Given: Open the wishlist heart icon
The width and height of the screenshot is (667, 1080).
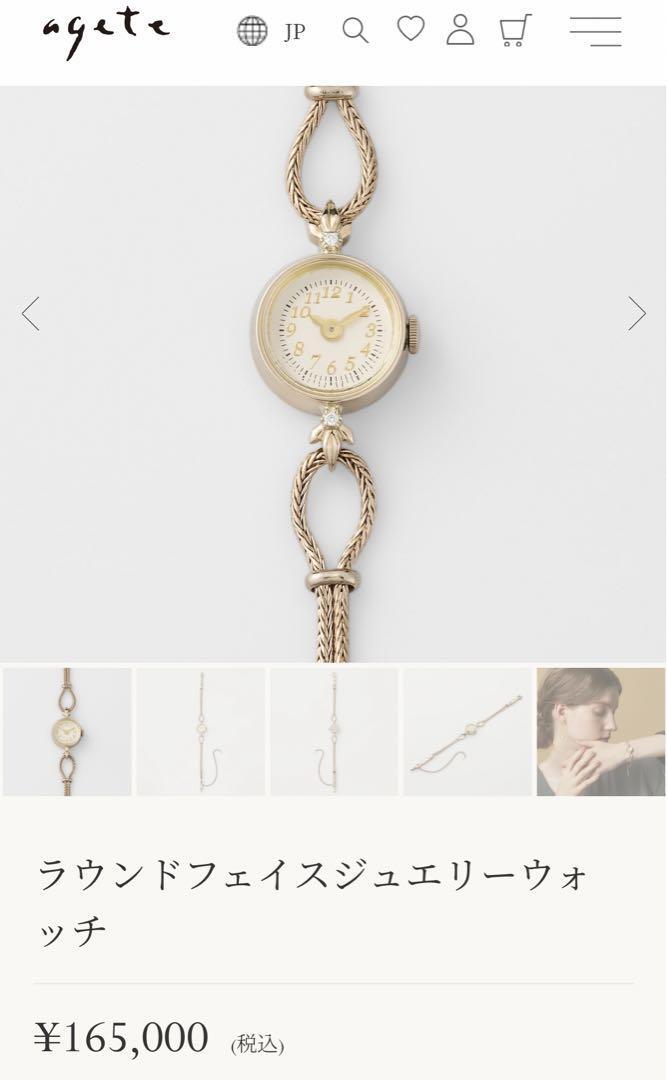Looking at the screenshot, I should [x=410, y=29].
